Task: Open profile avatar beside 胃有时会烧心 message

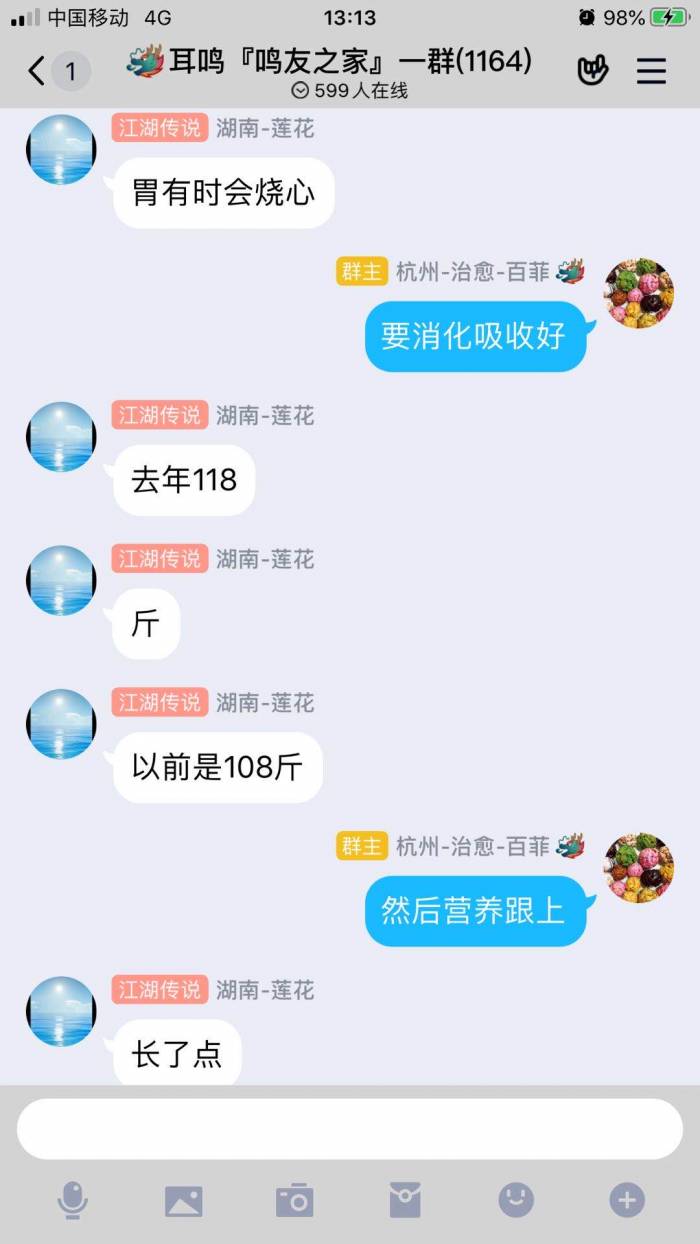Action: pos(61,150)
